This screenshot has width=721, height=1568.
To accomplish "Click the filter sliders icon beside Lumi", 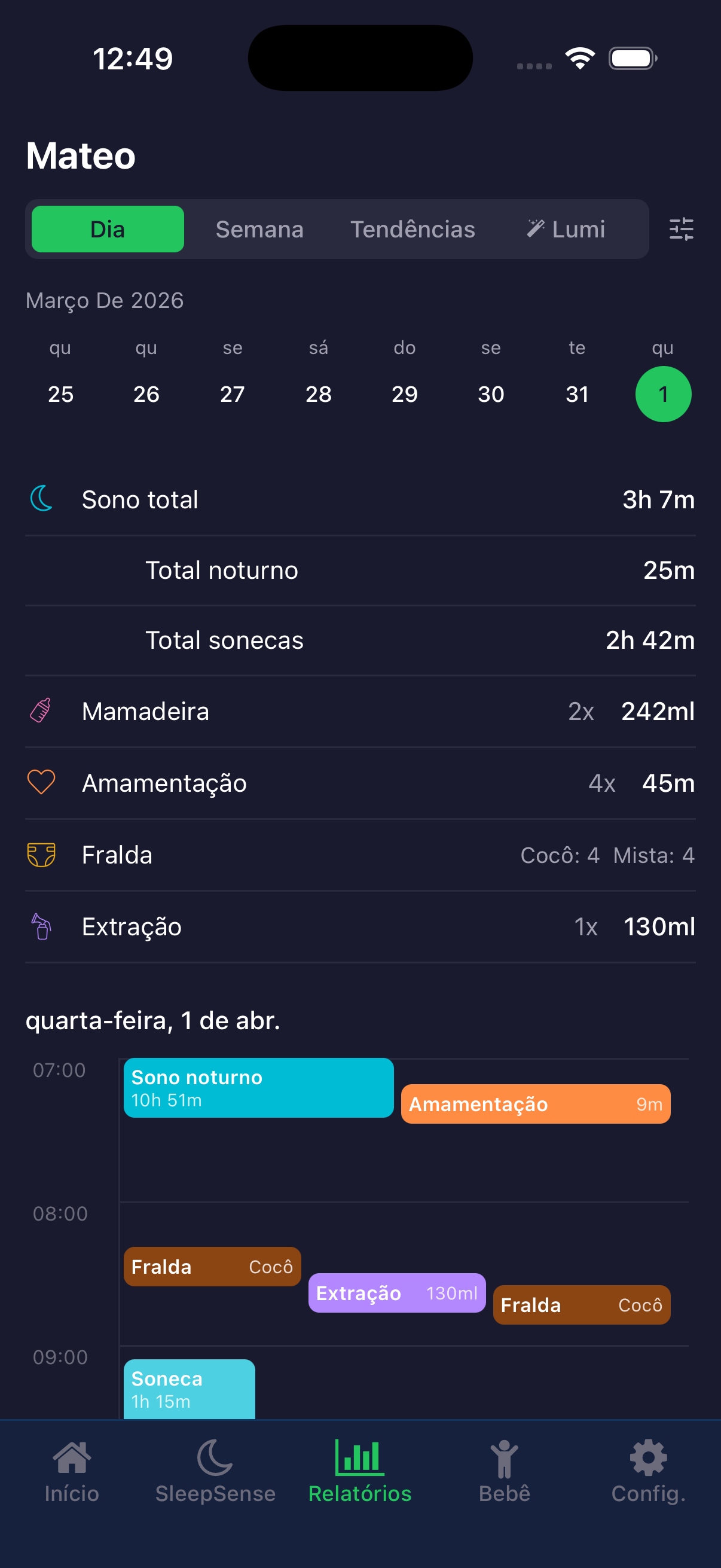I will click(x=682, y=229).
